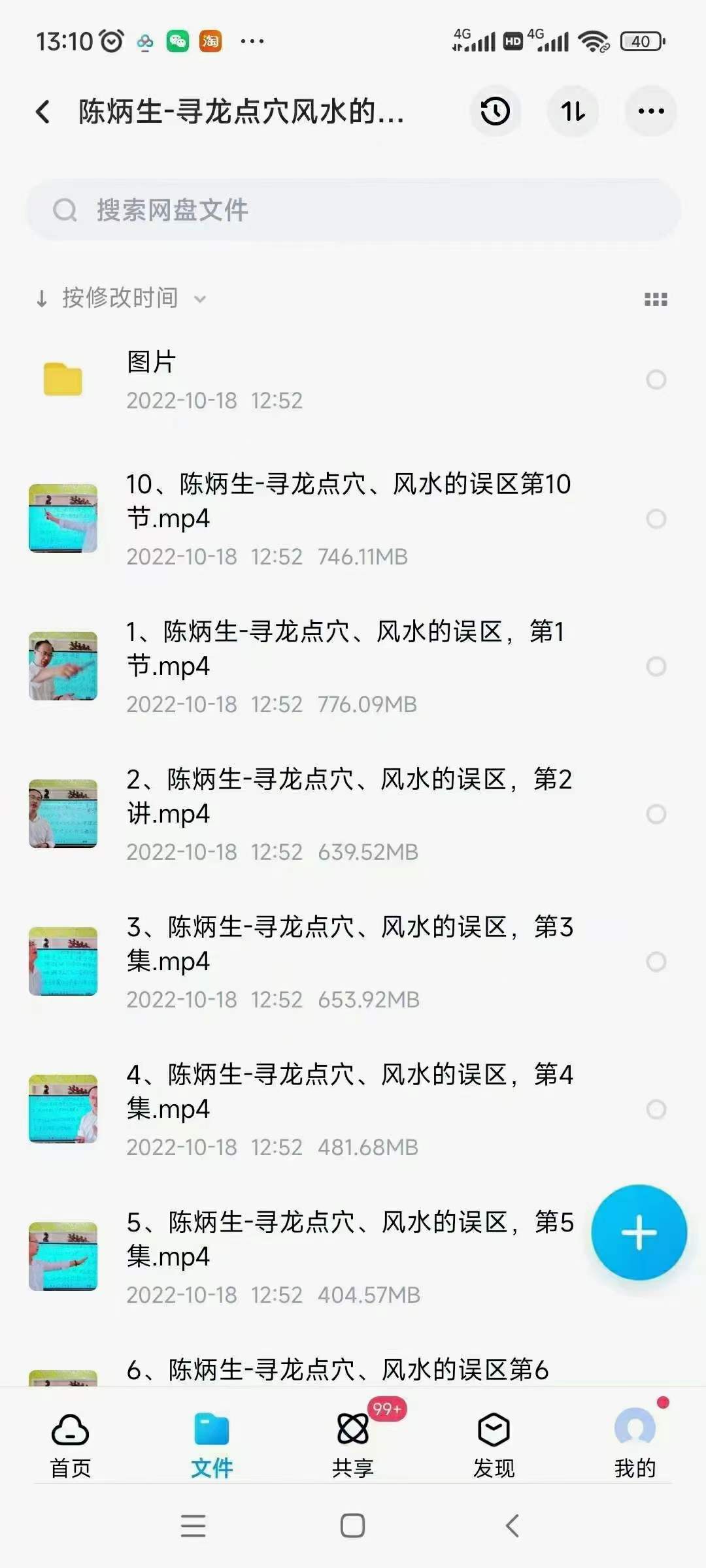This screenshot has height=1568, width=706.
Task: Open the 第2讲.mp4 video file
Action: 346,813
